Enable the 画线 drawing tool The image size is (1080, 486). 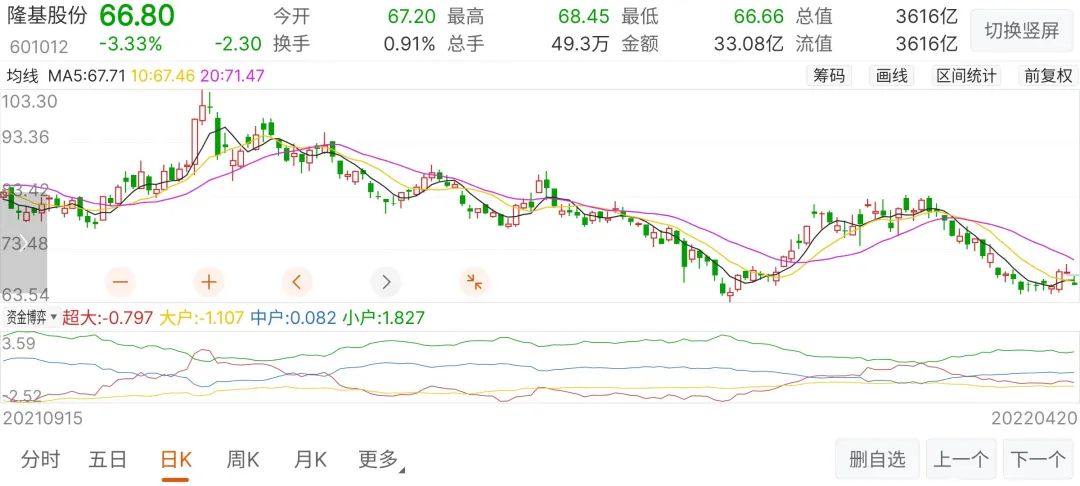tap(891, 76)
